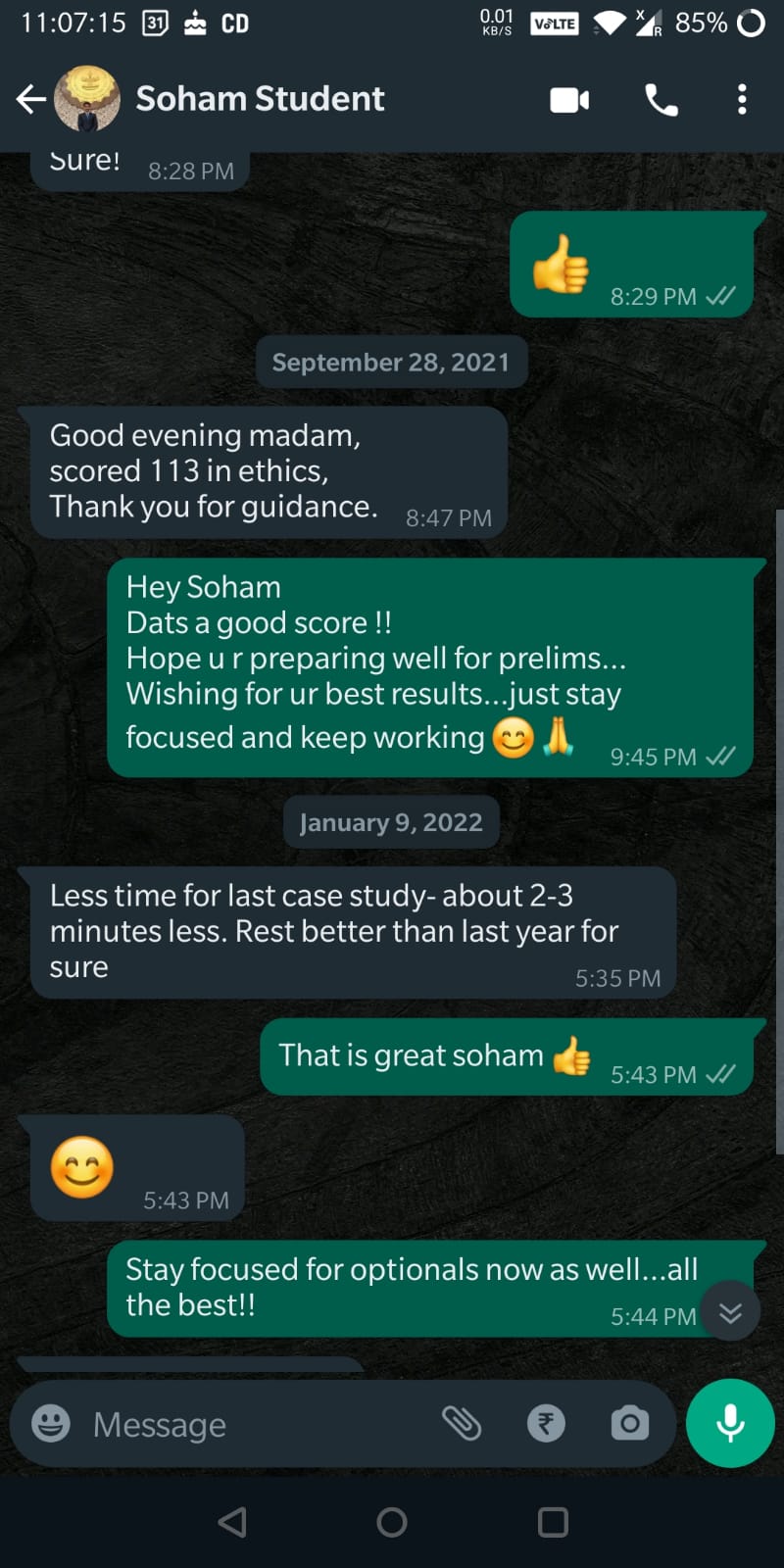Open the camera from the message bar

point(629,1423)
